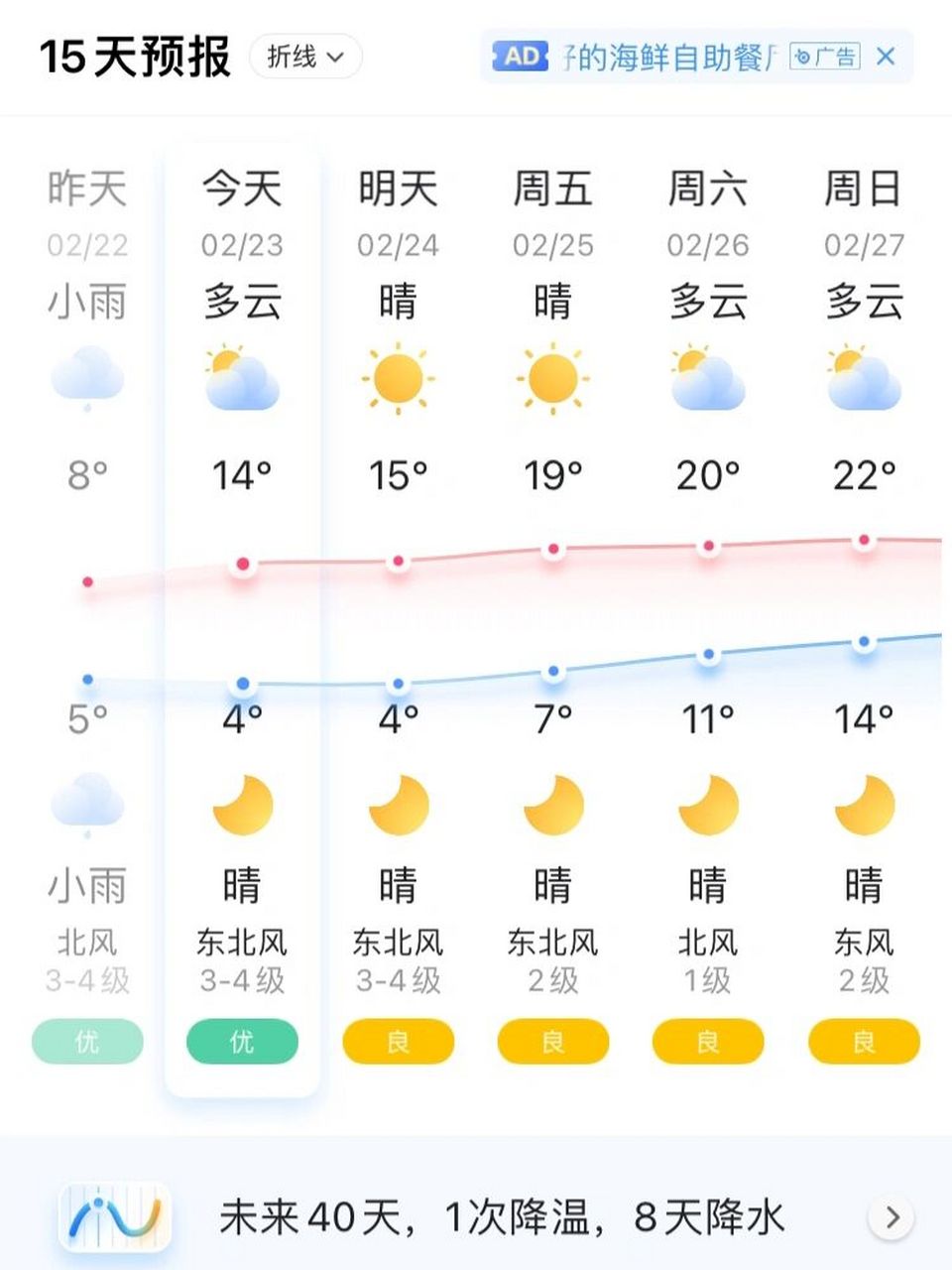Click the moon icon under 周日
Screen dimensions: 952x1270
(x=863, y=806)
